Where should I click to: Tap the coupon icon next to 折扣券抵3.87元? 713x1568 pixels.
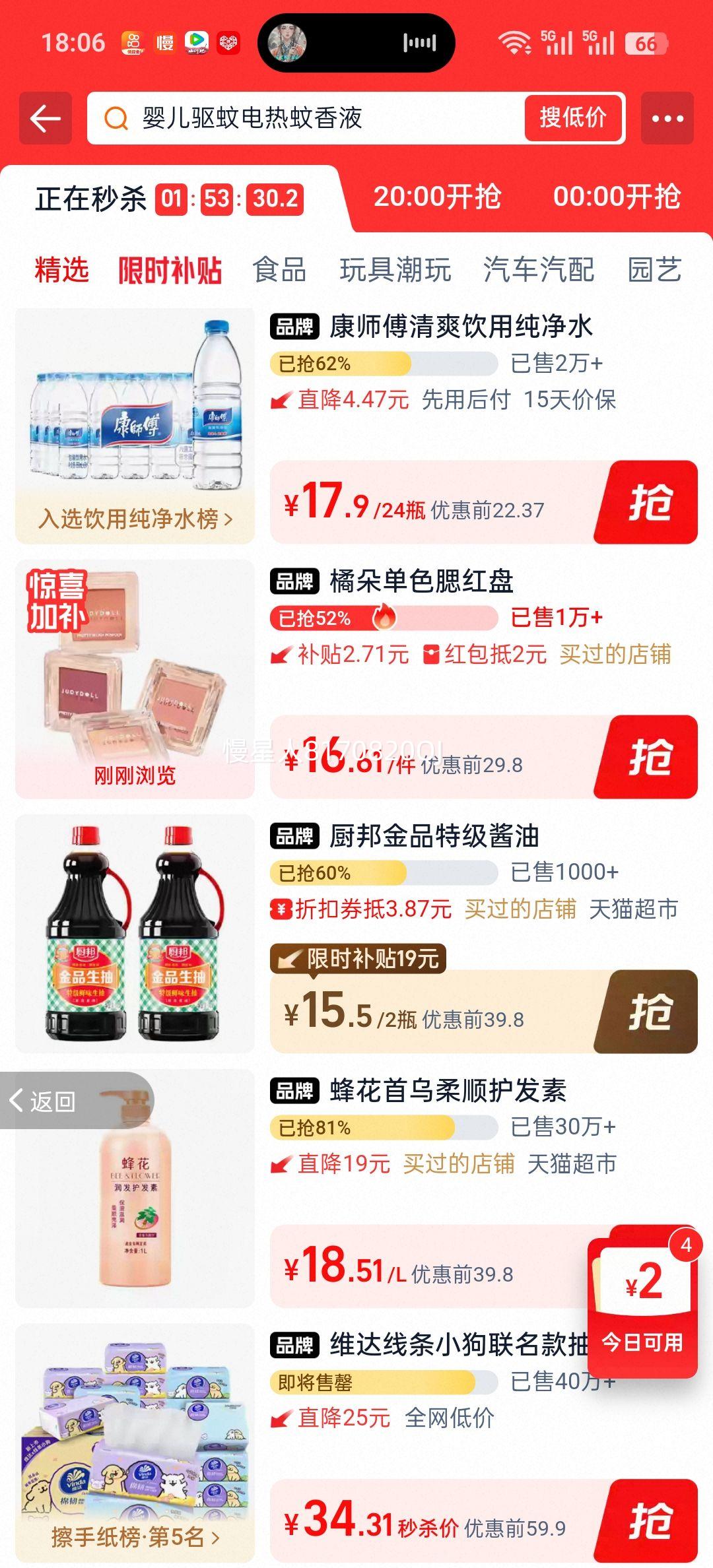pyautogui.click(x=281, y=908)
